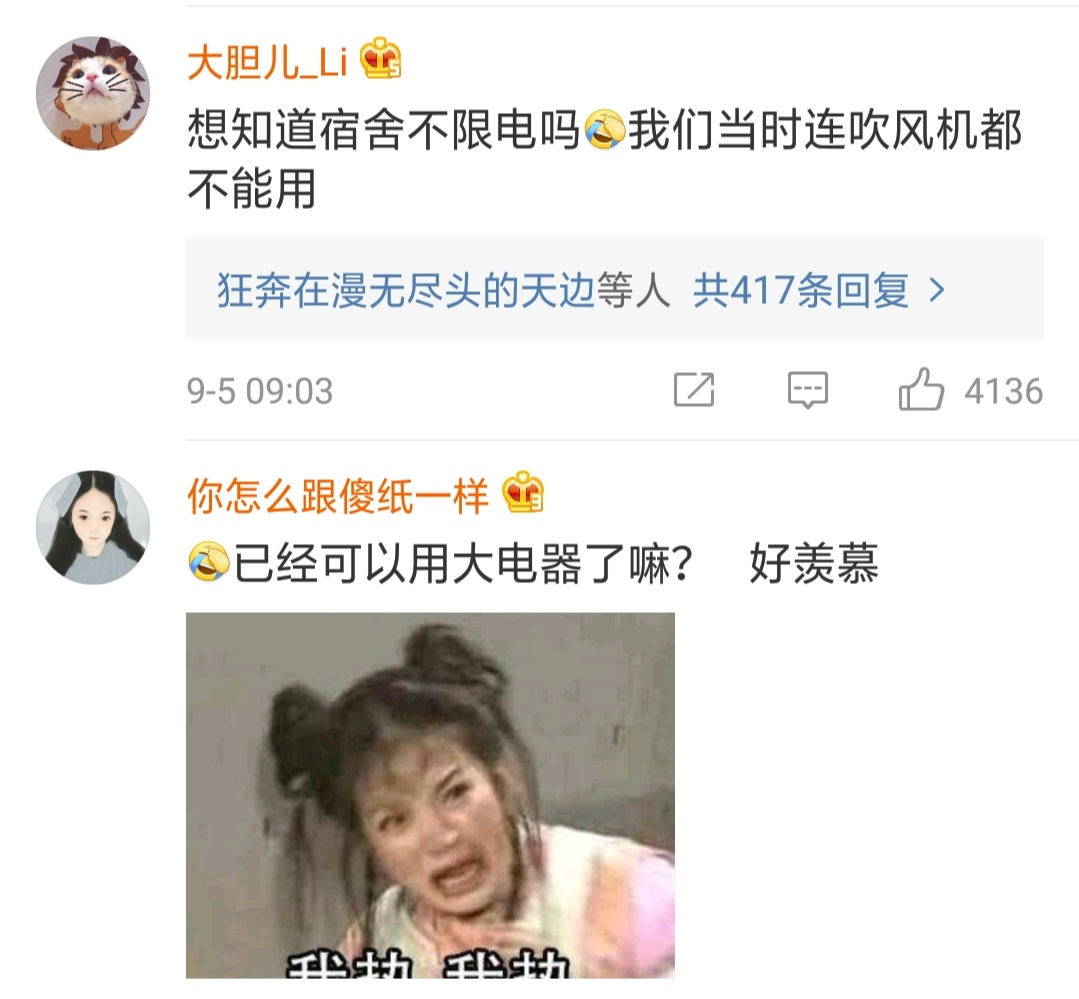Repost 大胆儿_Li's comment
1079x999 pixels.
pyautogui.click(x=694, y=390)
